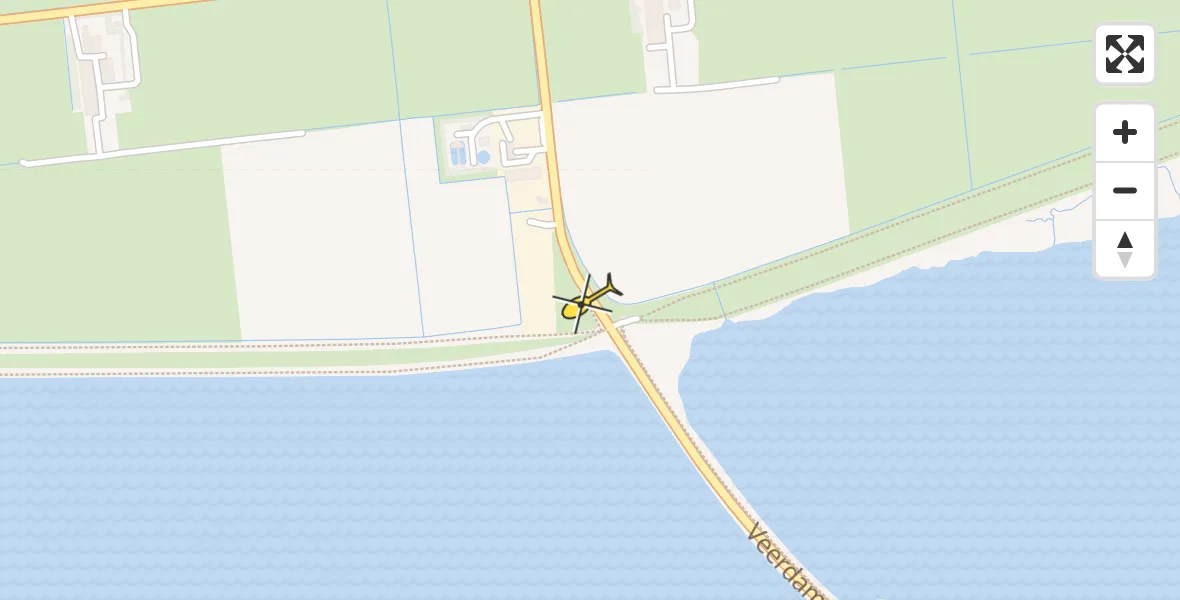Tap the helicopter marker on the map
Viewport: 1180px width, 600px height.
(x=587, y=301)
